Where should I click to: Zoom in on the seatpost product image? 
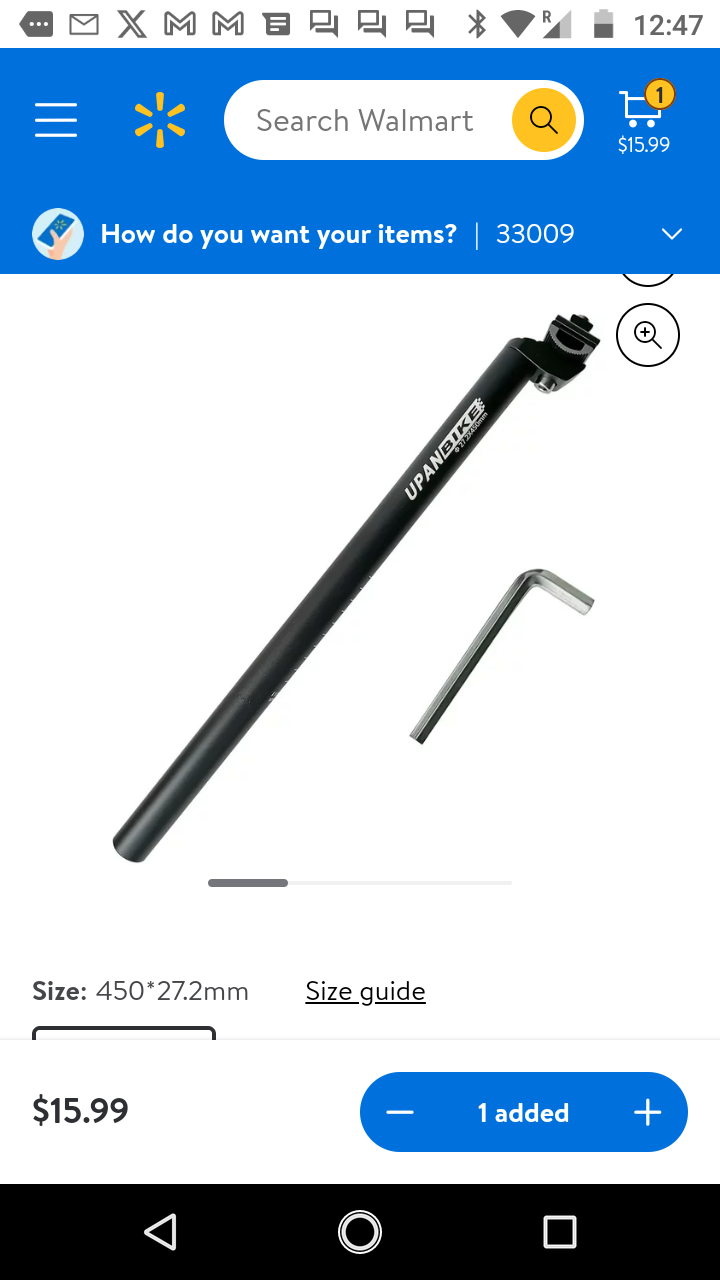pos(648,335)
